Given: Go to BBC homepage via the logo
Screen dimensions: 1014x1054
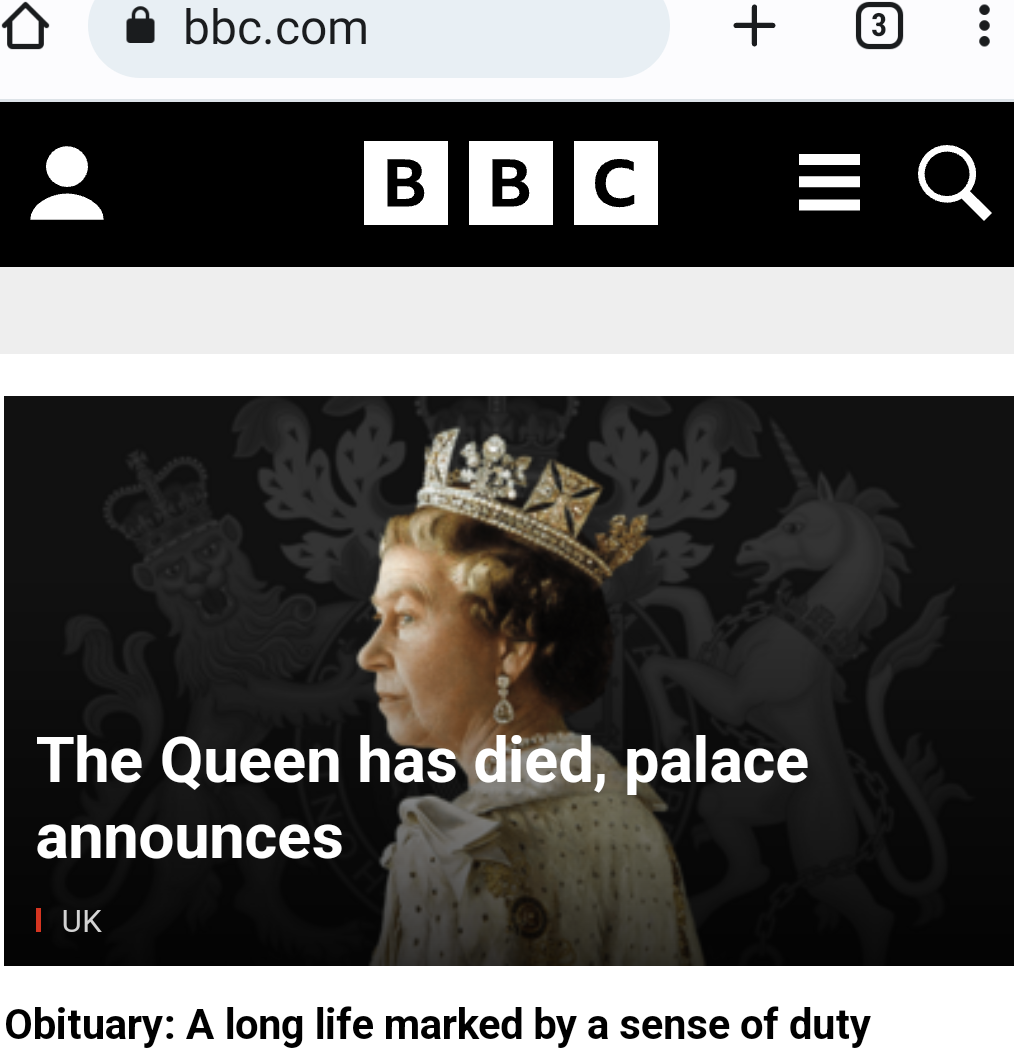Looking at the screenshot, I should pyautogui.click(x=510, y=183).
